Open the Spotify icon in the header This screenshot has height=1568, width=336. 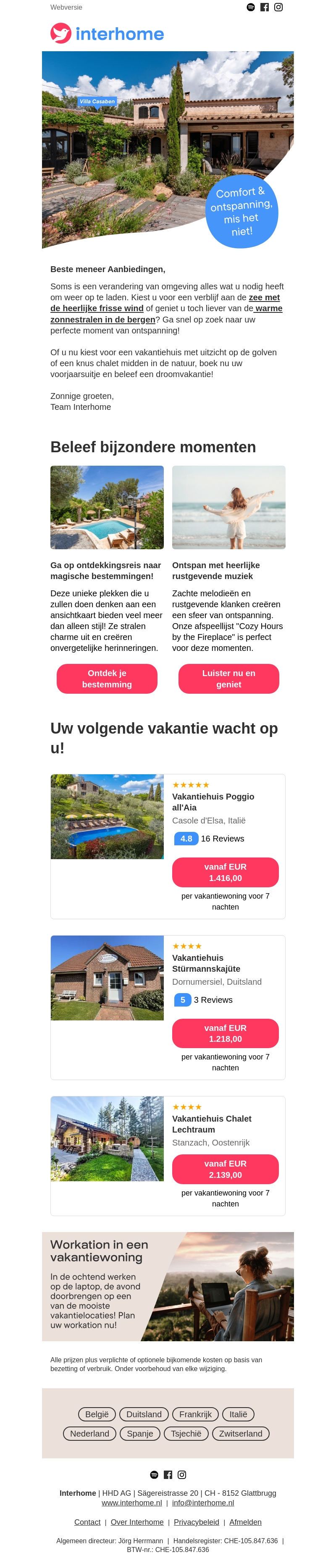[x=250, y=7]
